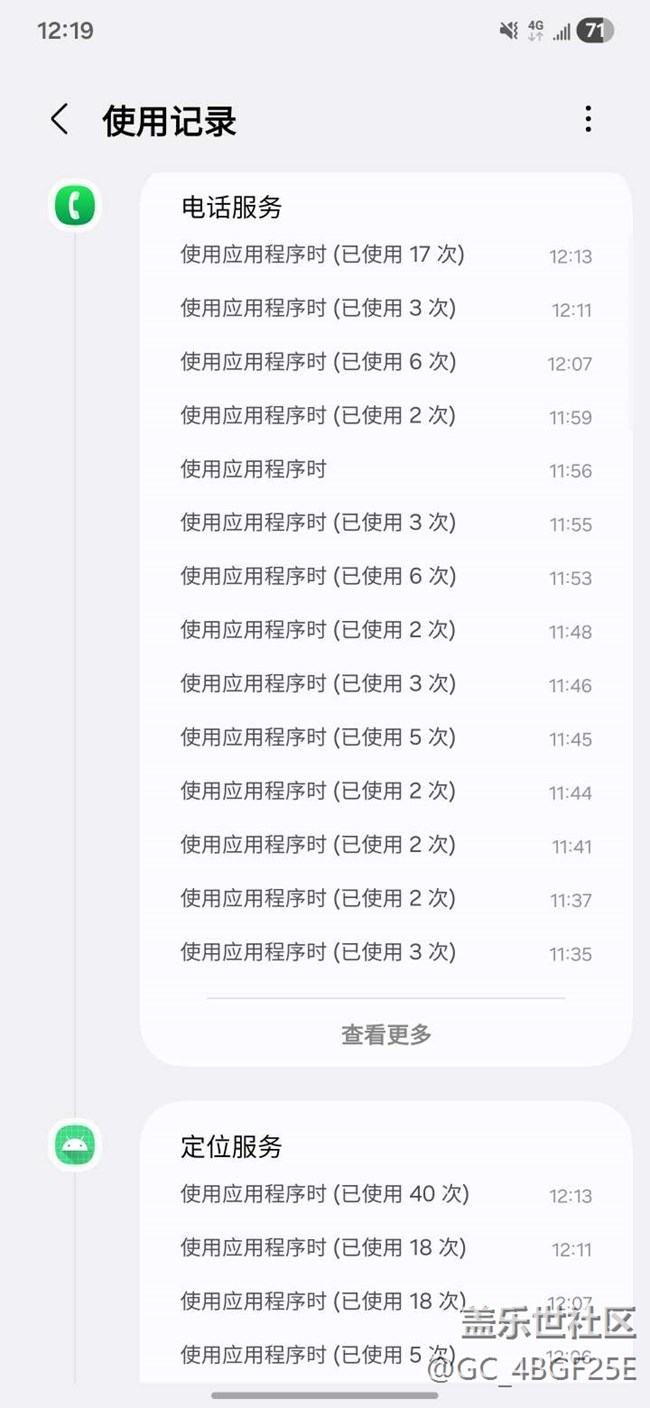Tap 查看更多 under 电话服务
Image resolution: width=650 pixels, height=1408 pixels.
(386, 1034)
